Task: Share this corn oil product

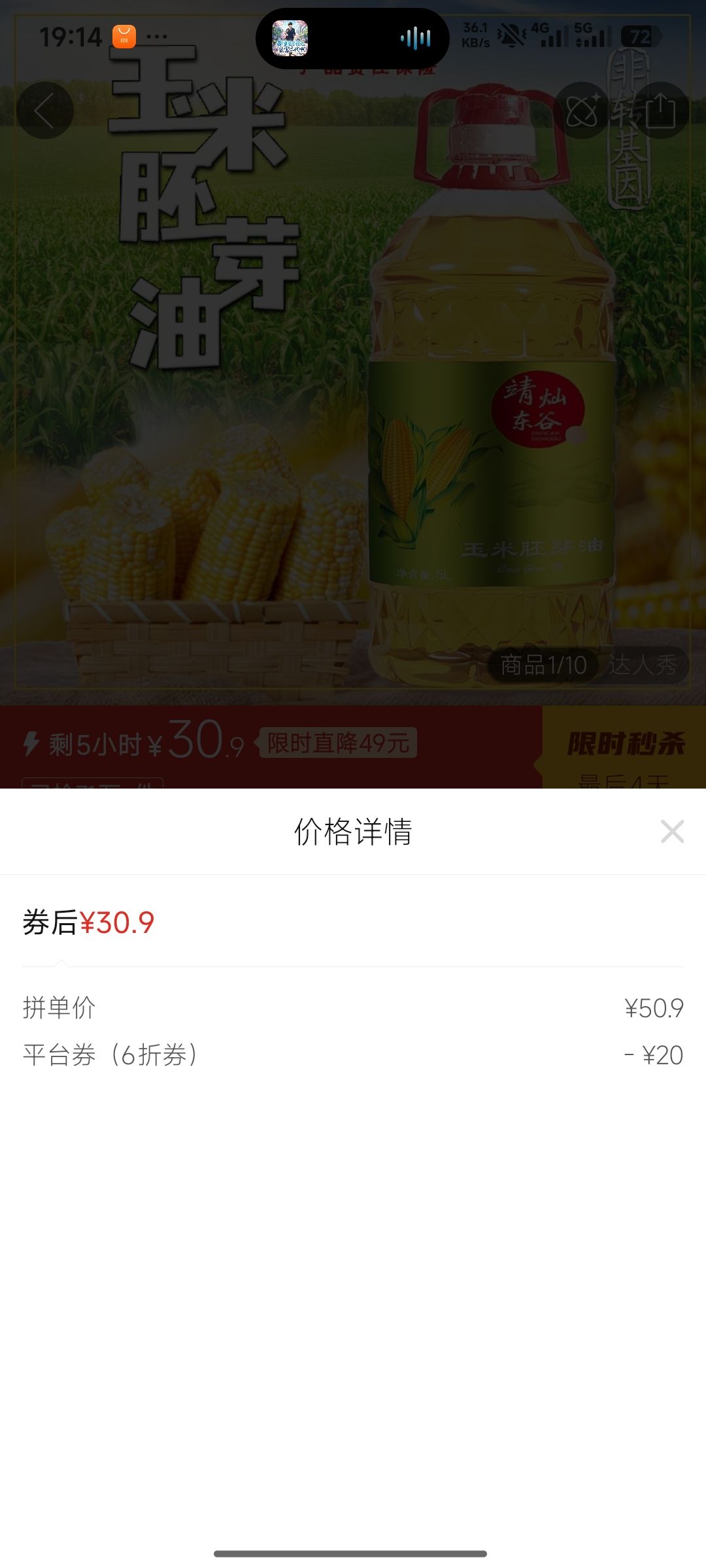Action: (661, 110)
